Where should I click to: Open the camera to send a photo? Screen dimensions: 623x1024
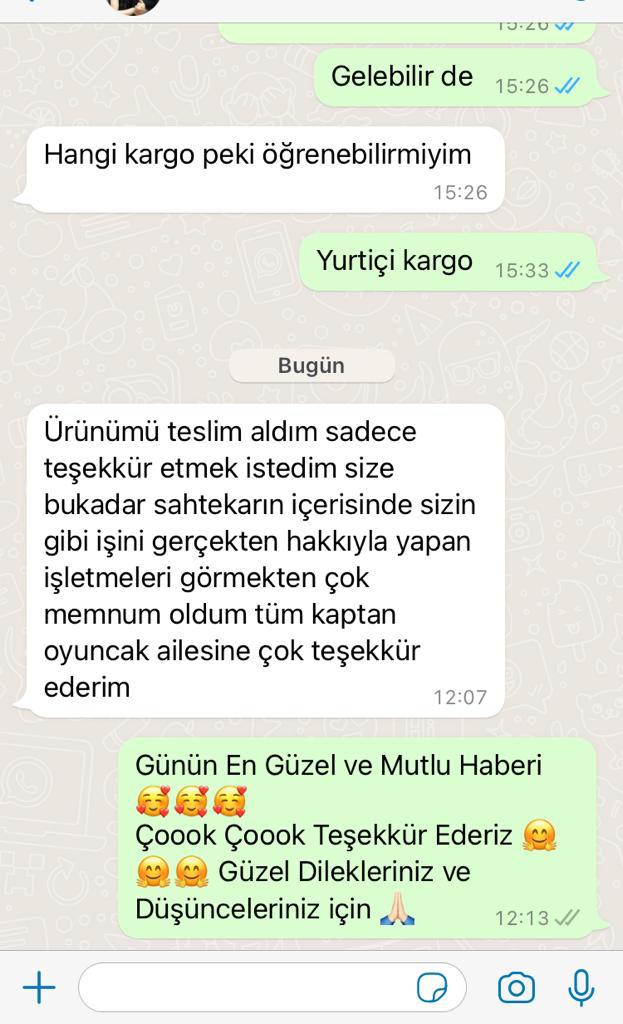(x=516, y=987)
